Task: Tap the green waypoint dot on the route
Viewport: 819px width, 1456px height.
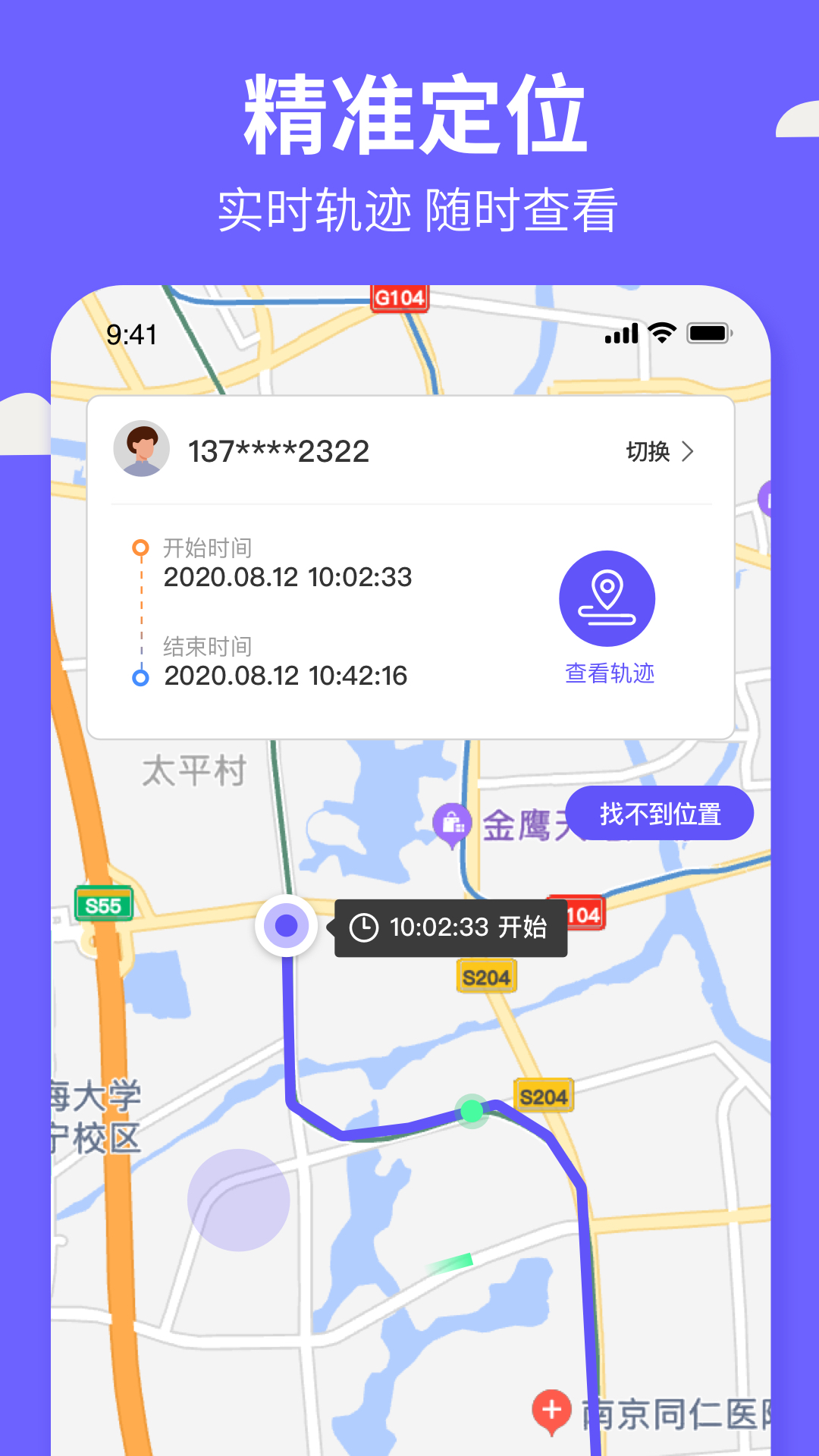Action: 472,1112
